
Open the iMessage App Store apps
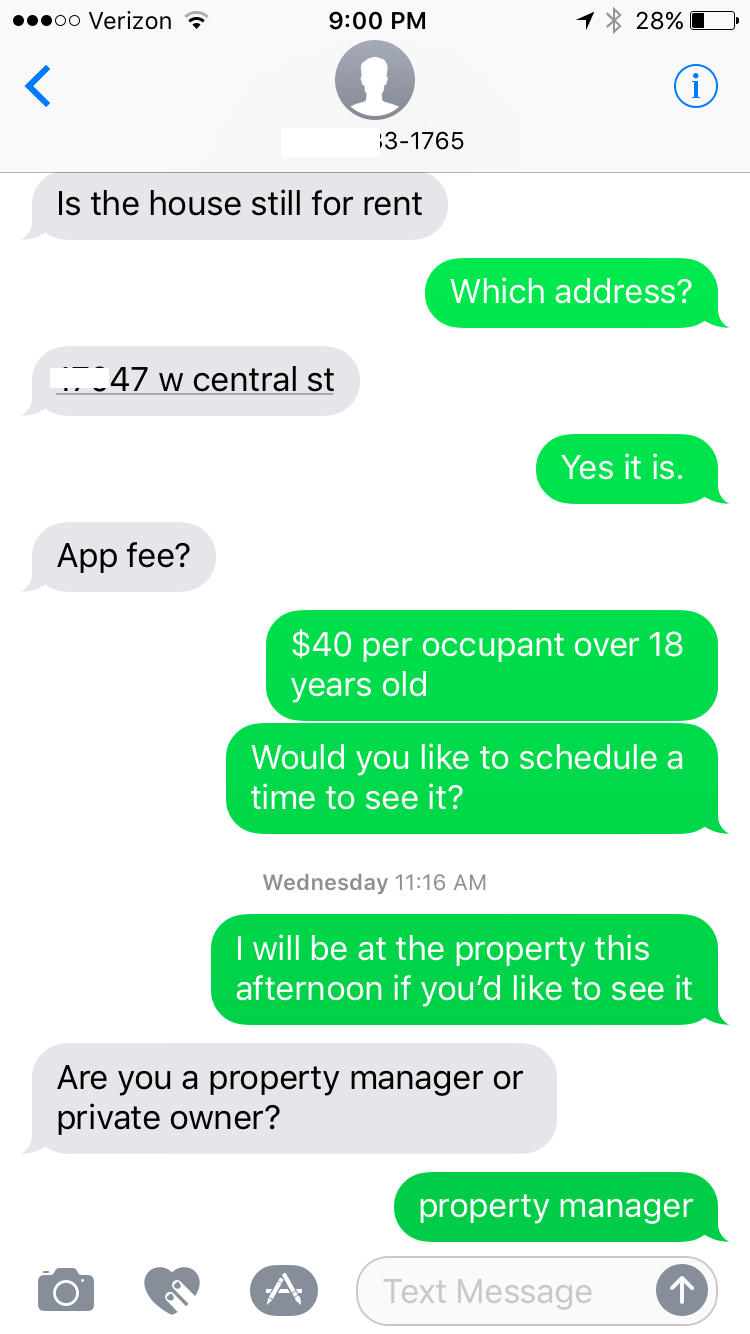pyautogui.click(x=283, y=1289)
